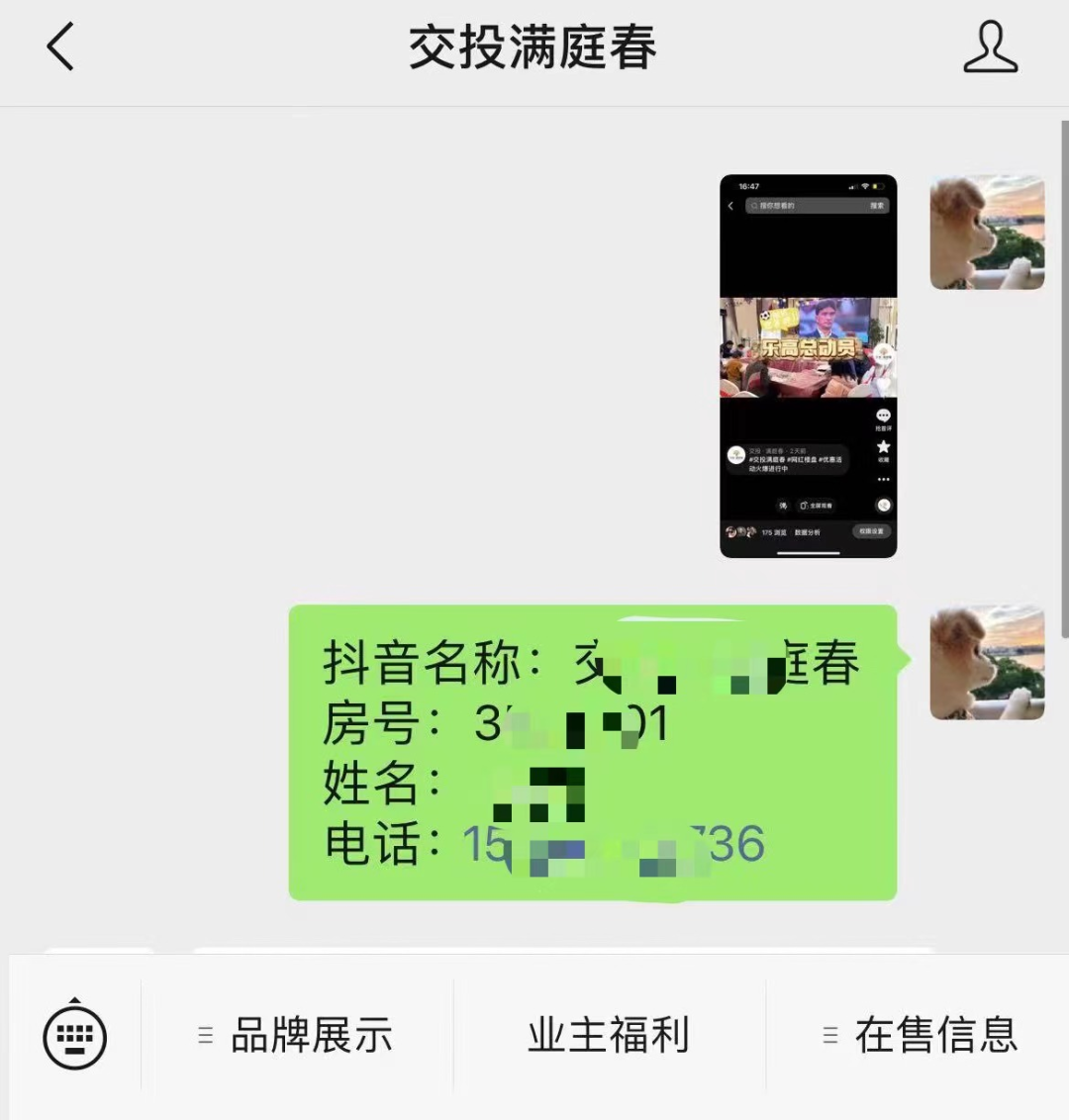Open the 品牌展示 menu

coord(297,1036)
